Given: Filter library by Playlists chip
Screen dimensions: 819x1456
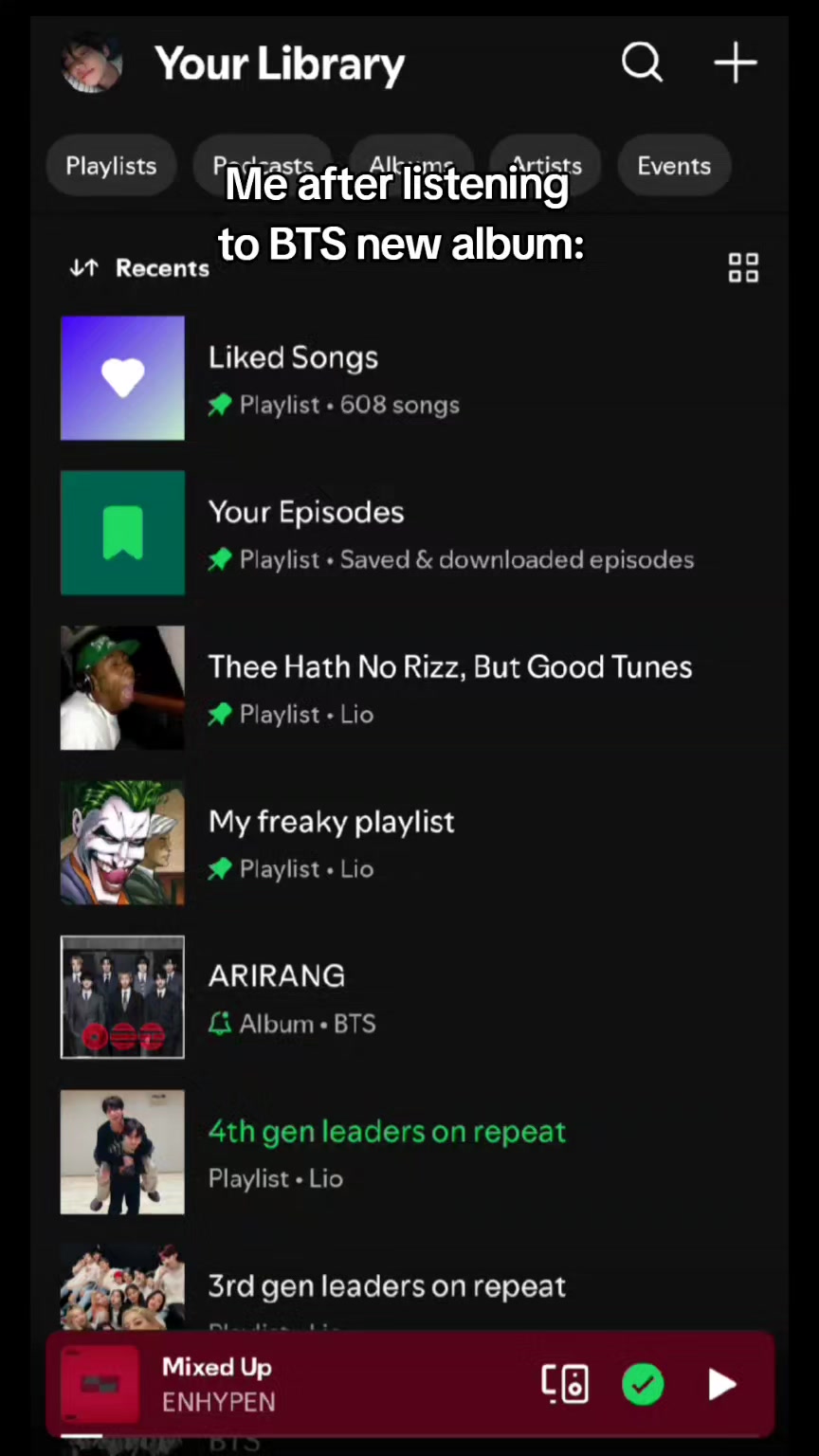Looking at the screenshot, I should (x=111, y=166).
